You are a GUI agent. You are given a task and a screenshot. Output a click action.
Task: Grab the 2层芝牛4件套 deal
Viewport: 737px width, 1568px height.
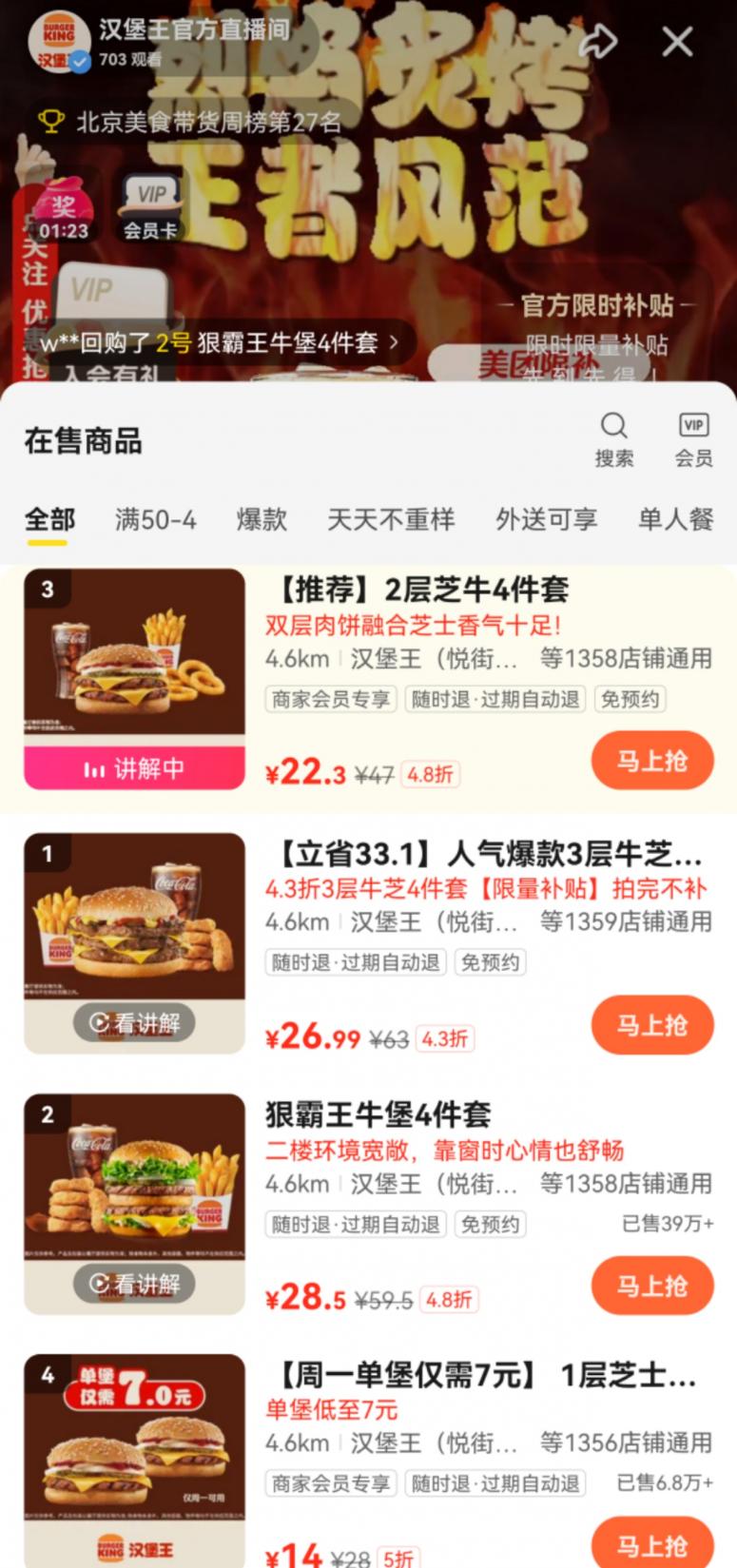[651, 761]
